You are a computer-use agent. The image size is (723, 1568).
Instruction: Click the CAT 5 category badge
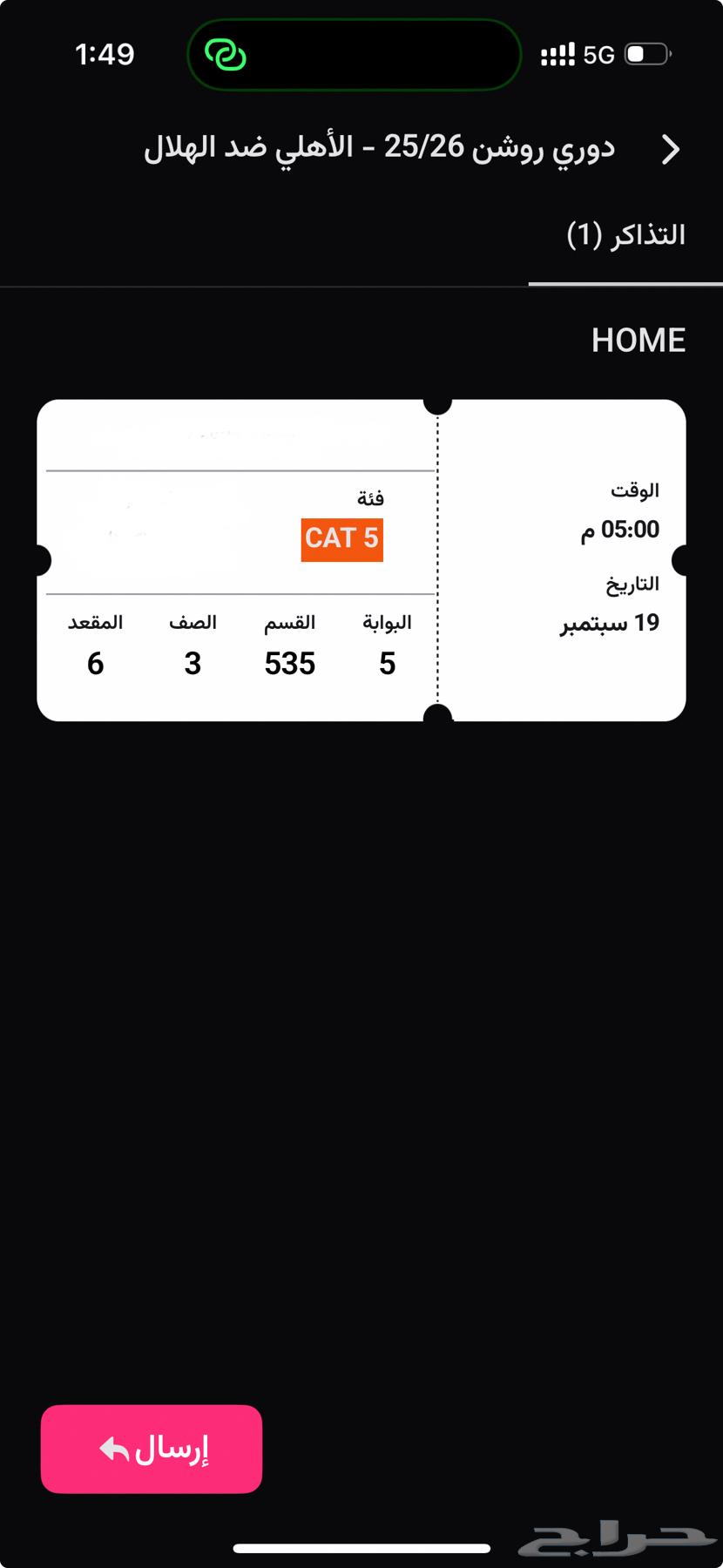(341, 537)
